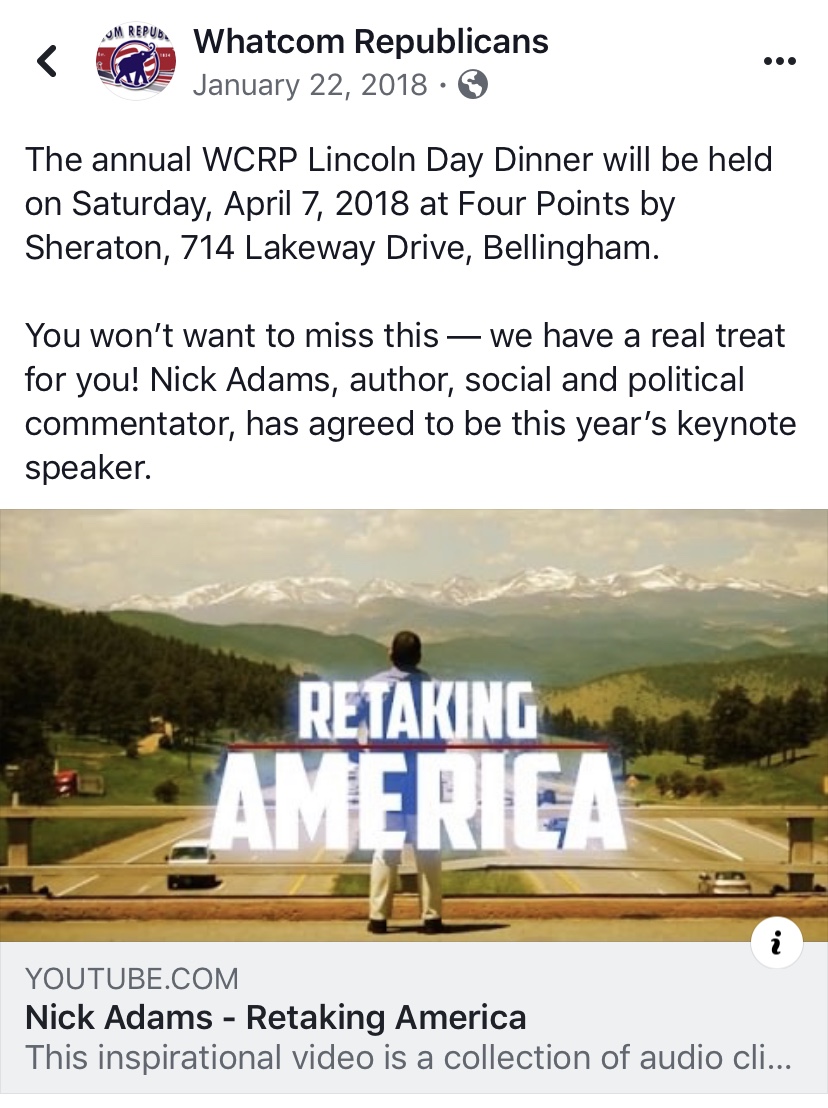
Task: Open the Nick Adams - Retaking America link
Action: tap(275, 1018)
